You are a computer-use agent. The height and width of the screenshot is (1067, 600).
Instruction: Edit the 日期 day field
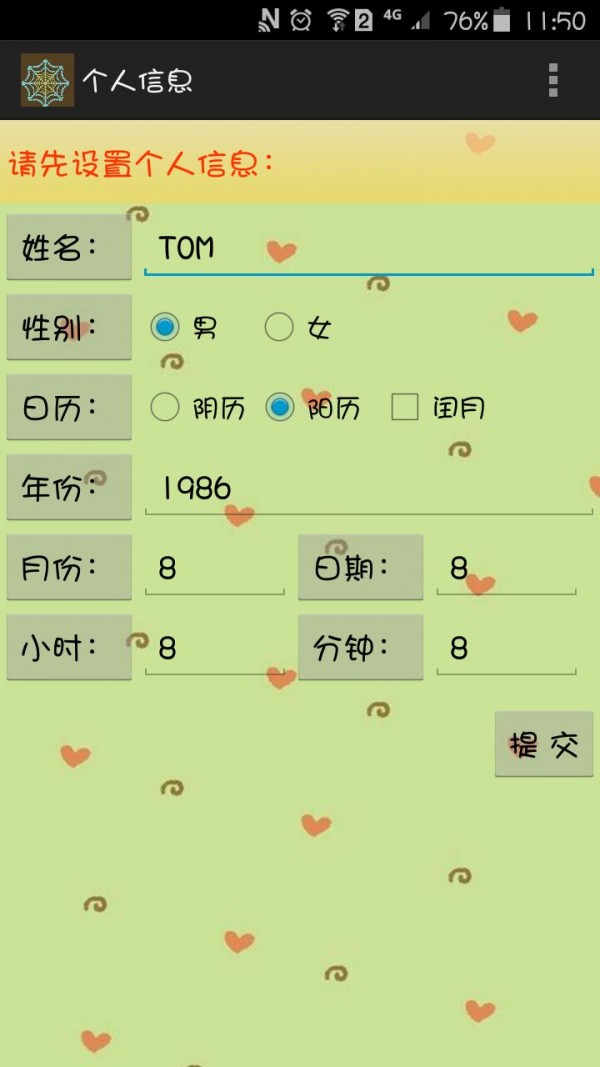[506, 568]
